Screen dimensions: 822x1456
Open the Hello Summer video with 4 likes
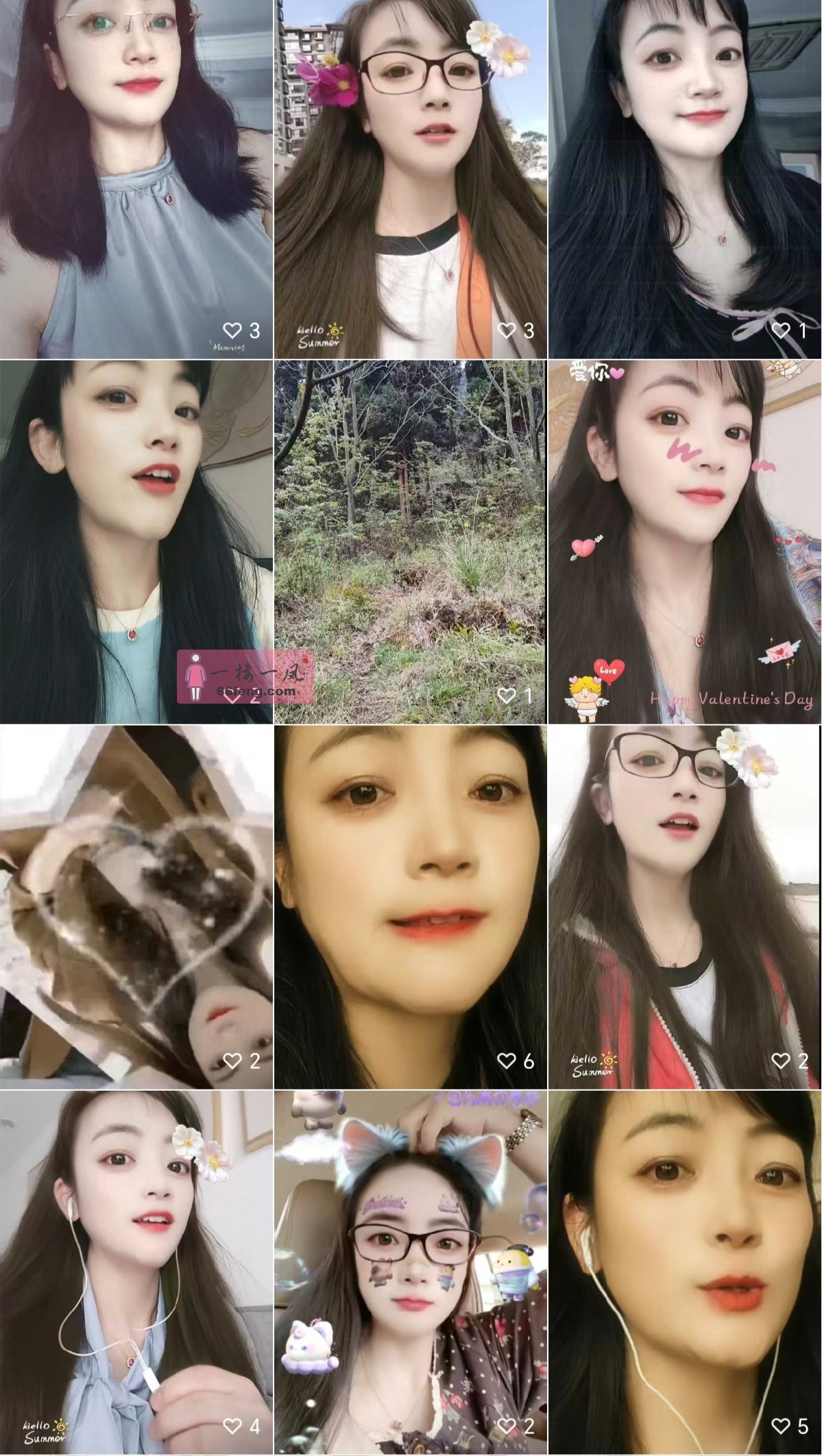(x=136, y=1271)
